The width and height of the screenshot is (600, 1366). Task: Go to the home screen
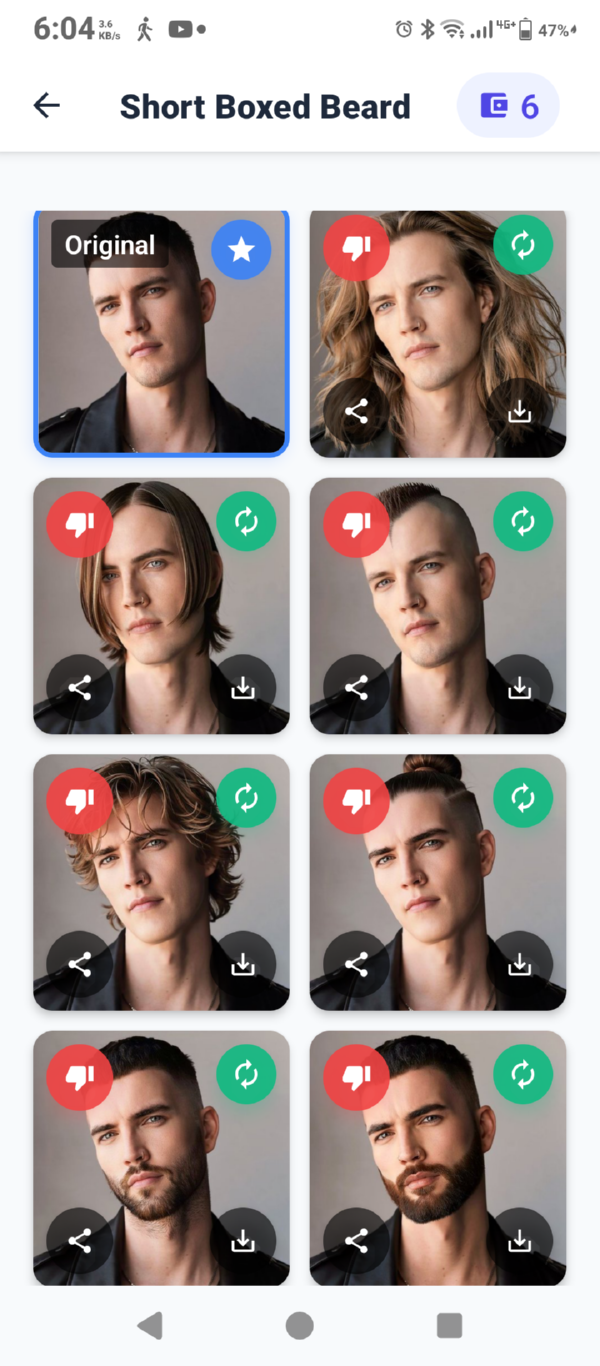pyautogui.click(x=299, y=1326)
